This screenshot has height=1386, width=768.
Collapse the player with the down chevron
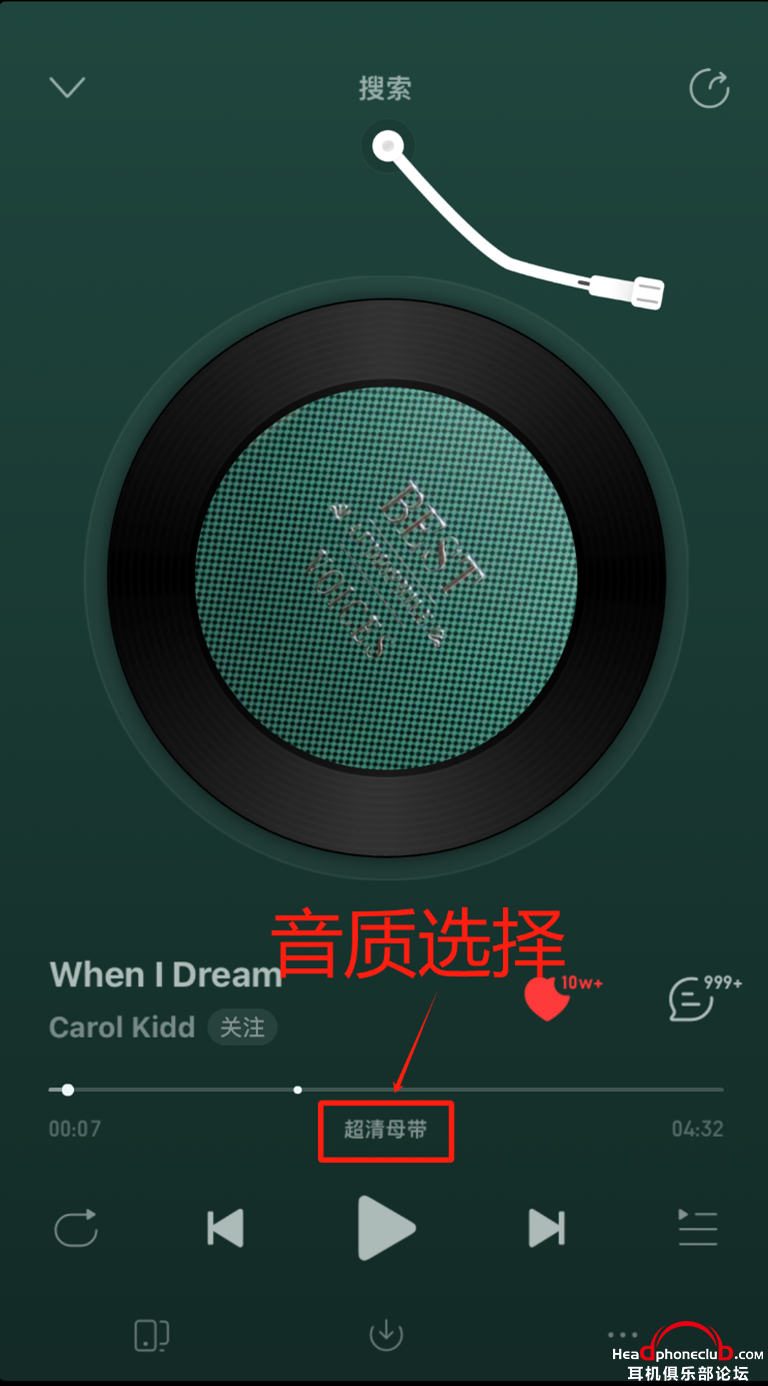pyautogui.click(x=67, y=88)
